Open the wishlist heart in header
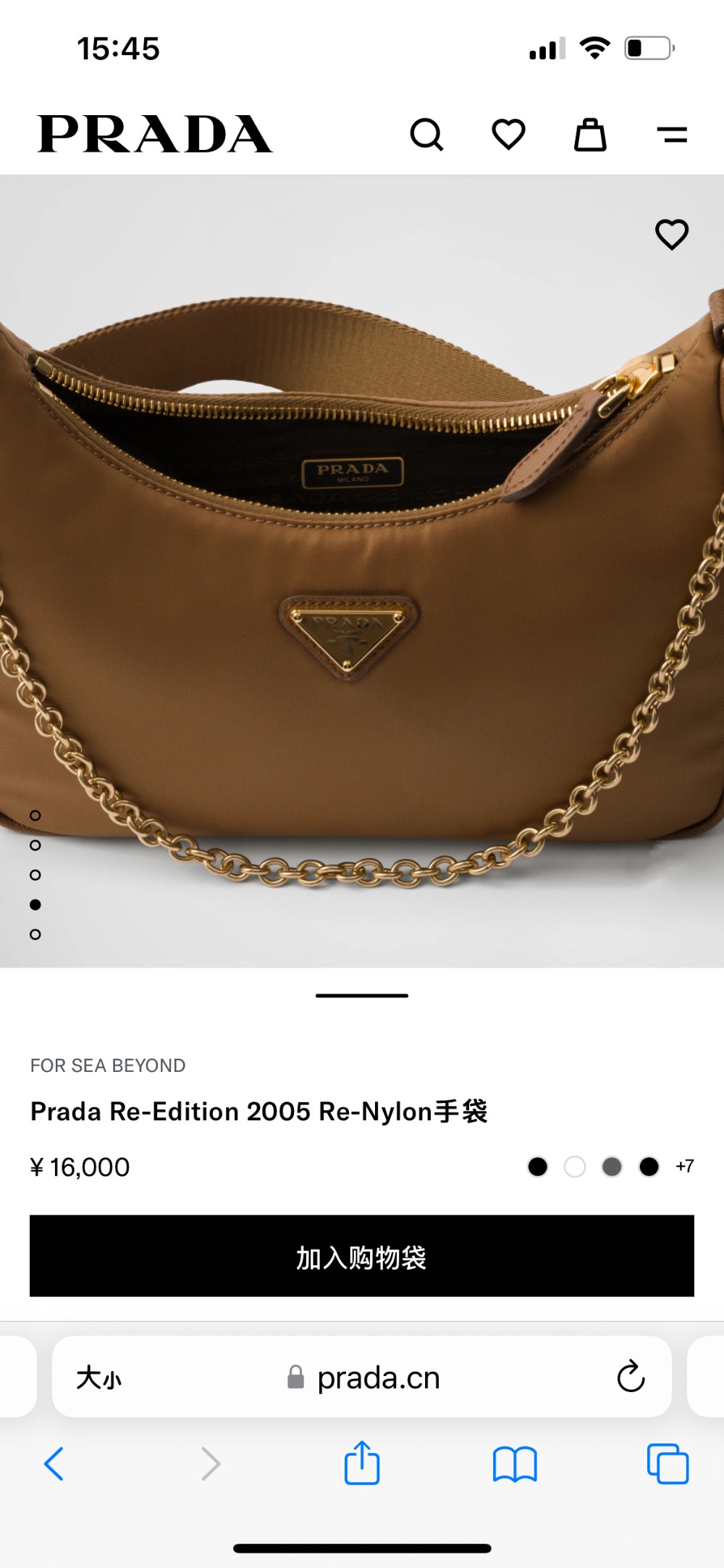 [508, 135]
